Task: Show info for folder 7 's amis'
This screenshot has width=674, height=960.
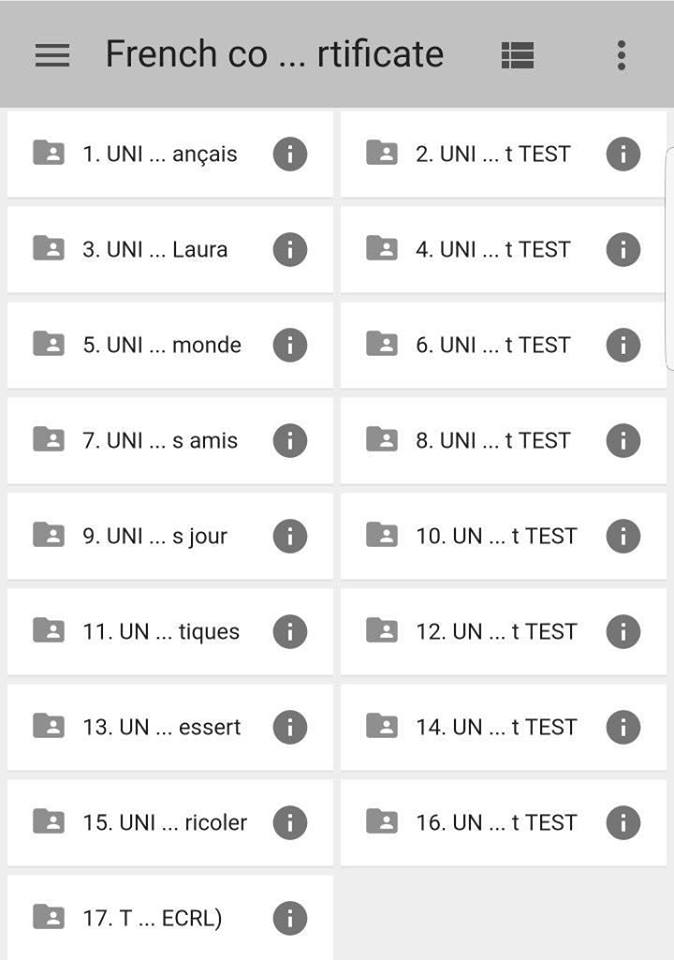Action: pyautogui.click(x=289, y=440)
